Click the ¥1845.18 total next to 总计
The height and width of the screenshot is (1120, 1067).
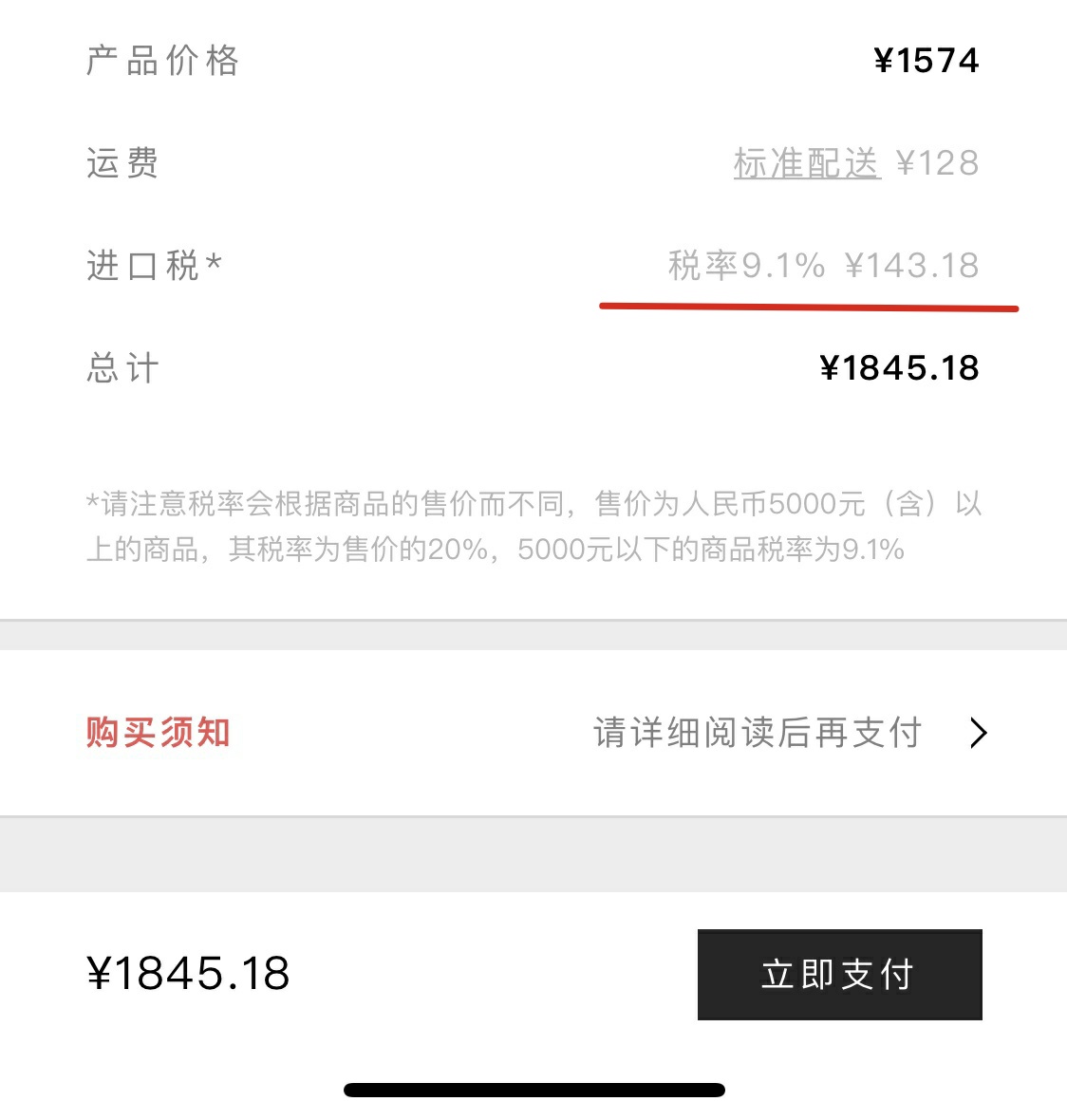[x=901, y=368]
